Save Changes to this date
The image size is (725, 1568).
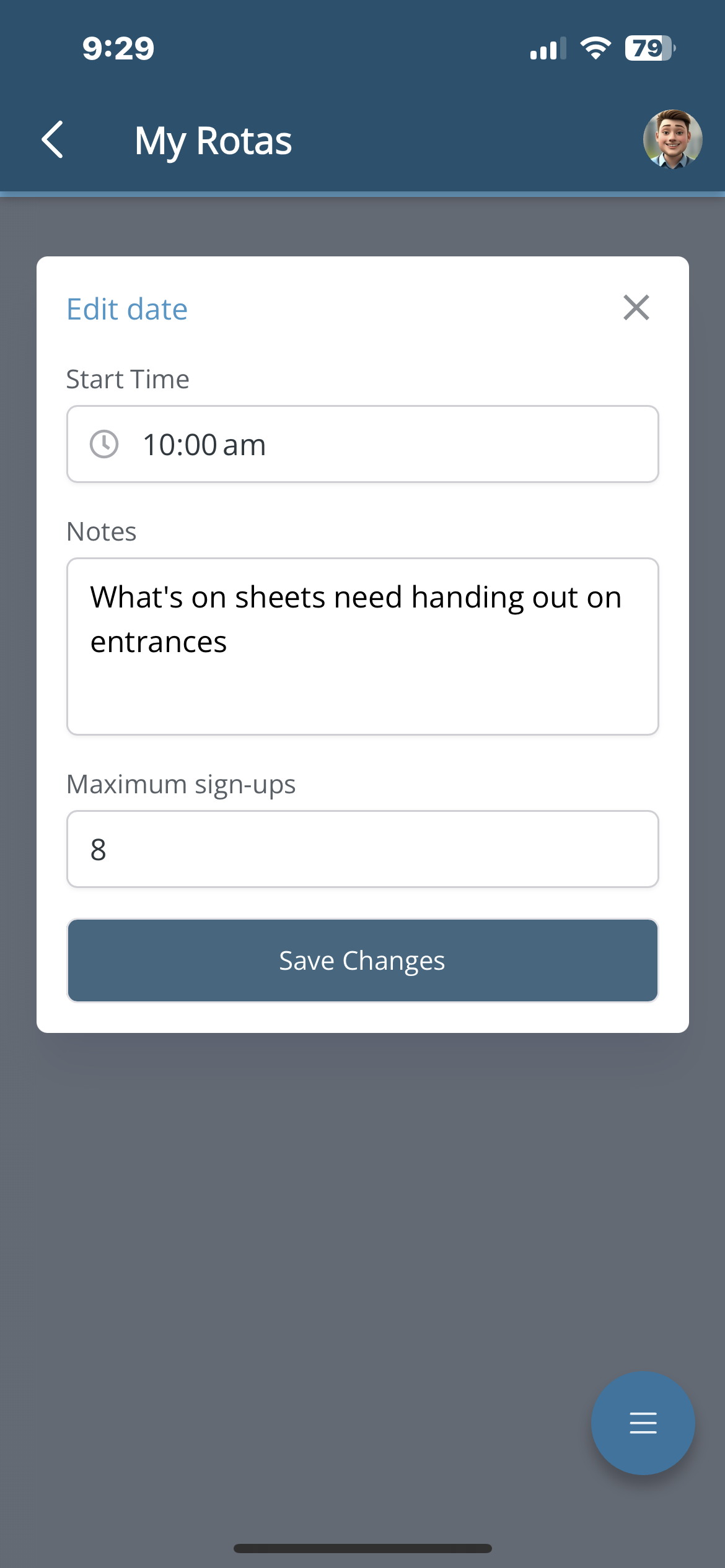tap(362, 960)
